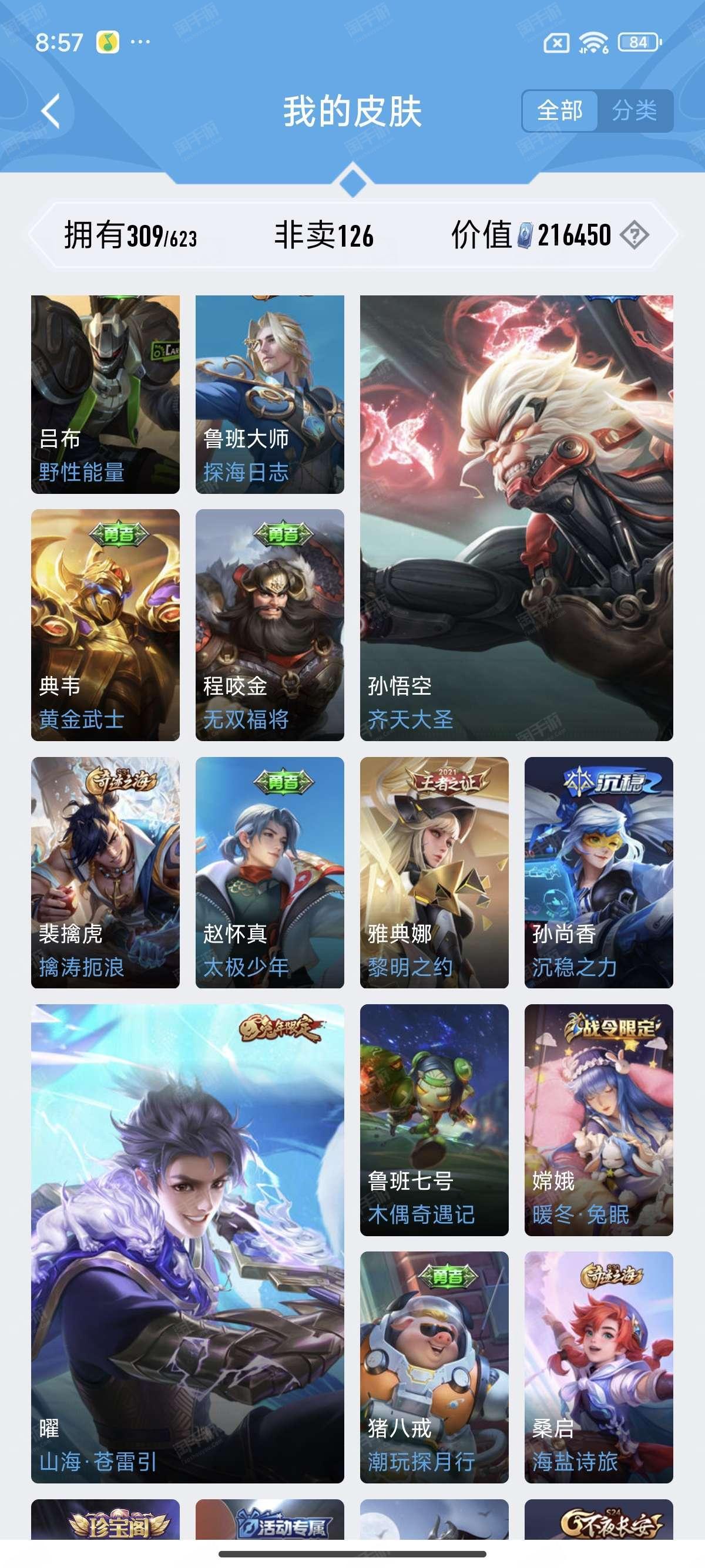Open 猪八戒 潮玩探月行 skin card

click(x=434, y=1367)
